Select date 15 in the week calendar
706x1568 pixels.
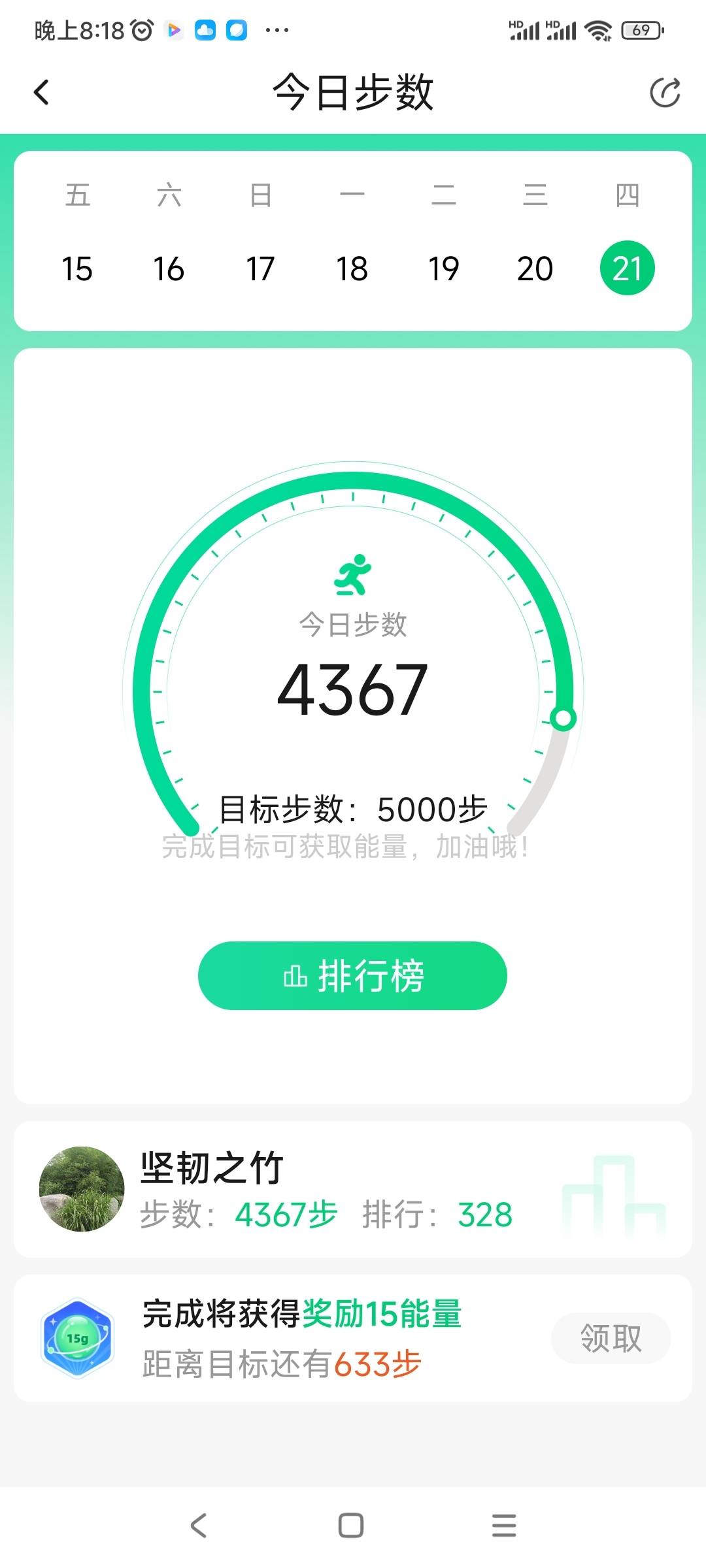tap(78, 268)
